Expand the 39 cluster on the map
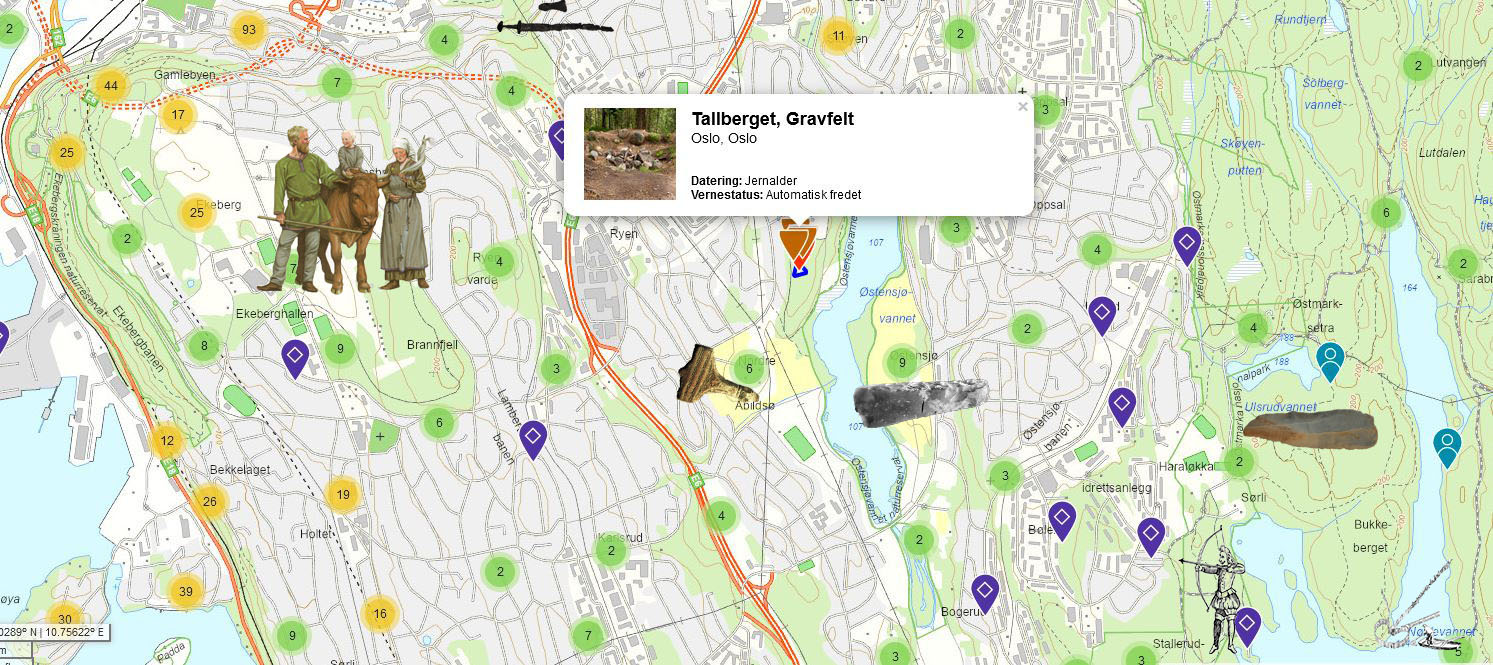This screenshot has height=665, width=1493. (185, 591)
